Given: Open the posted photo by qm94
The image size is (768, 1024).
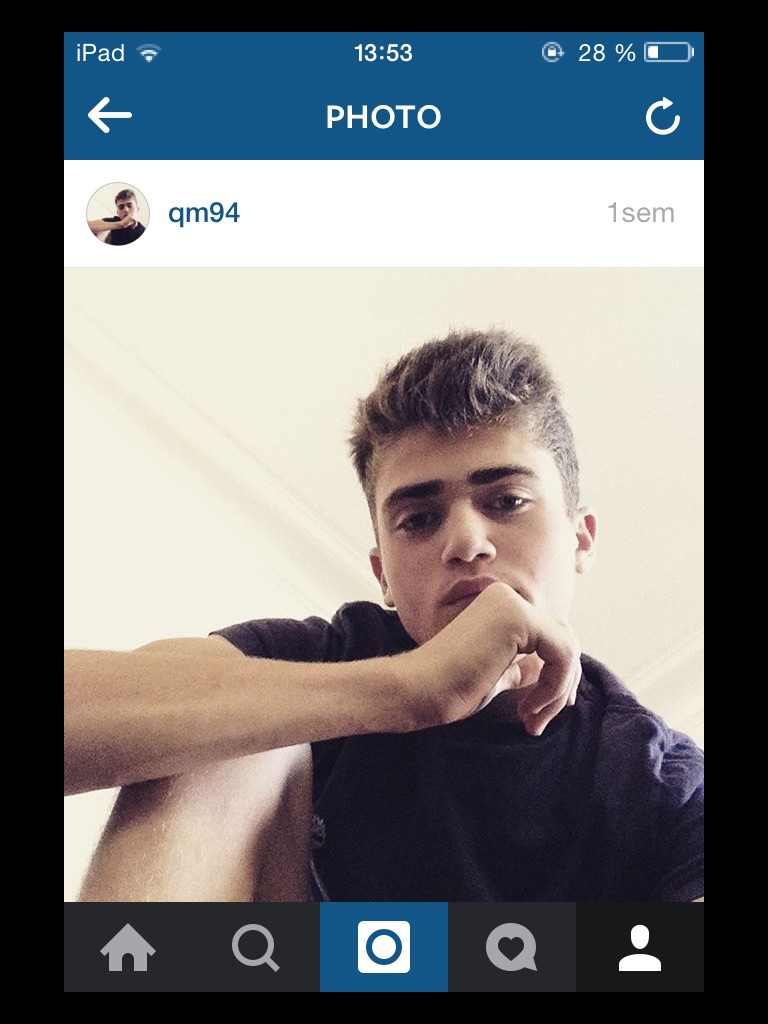Looking at the screenshot, I should pyautogui.click(x=384, y=585).
